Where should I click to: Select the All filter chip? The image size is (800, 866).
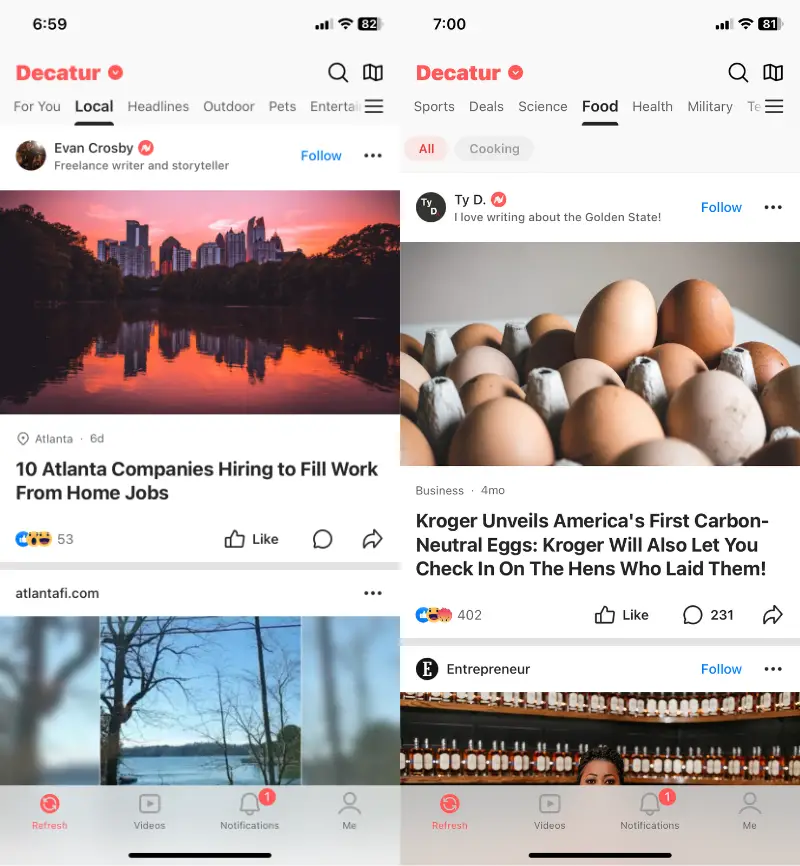coord(426,149)
